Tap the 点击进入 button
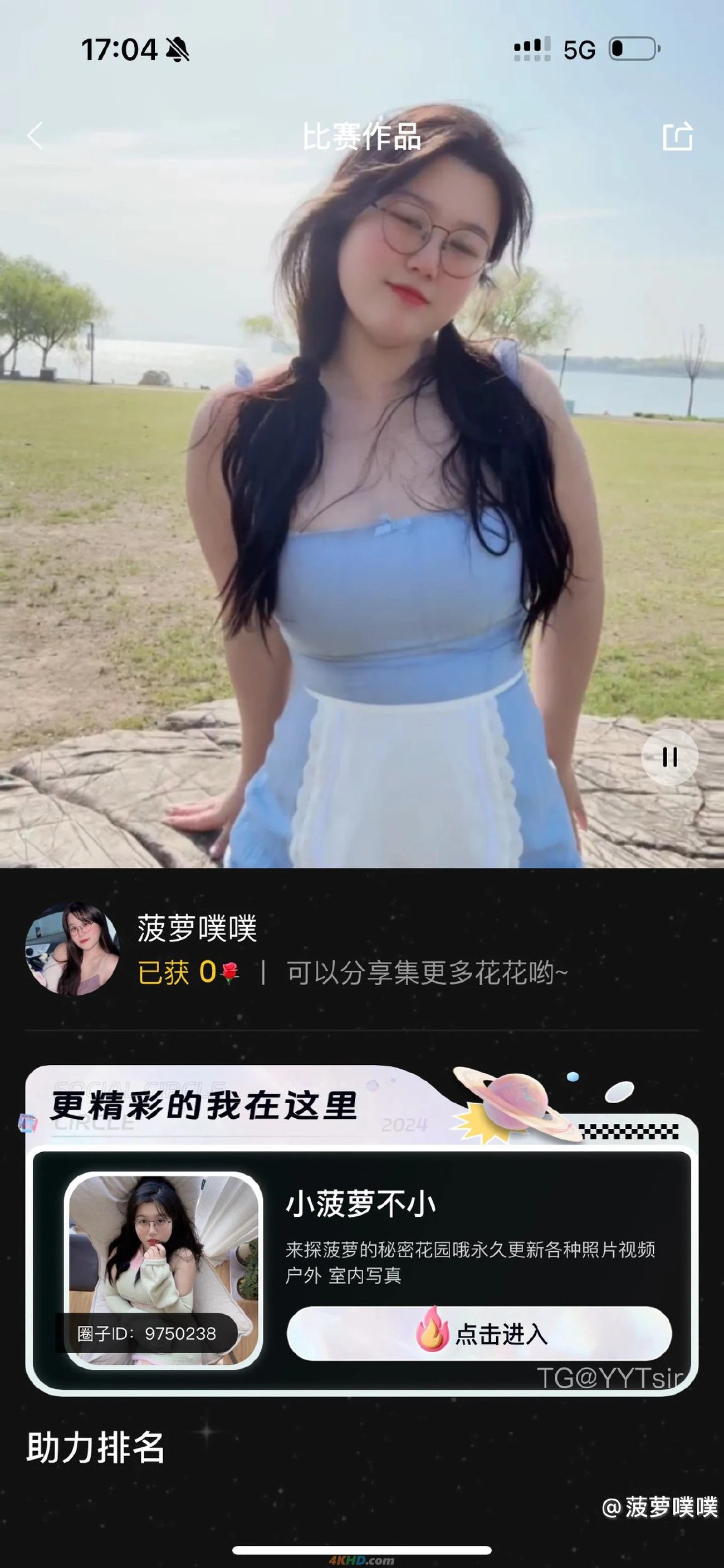 479,1334
